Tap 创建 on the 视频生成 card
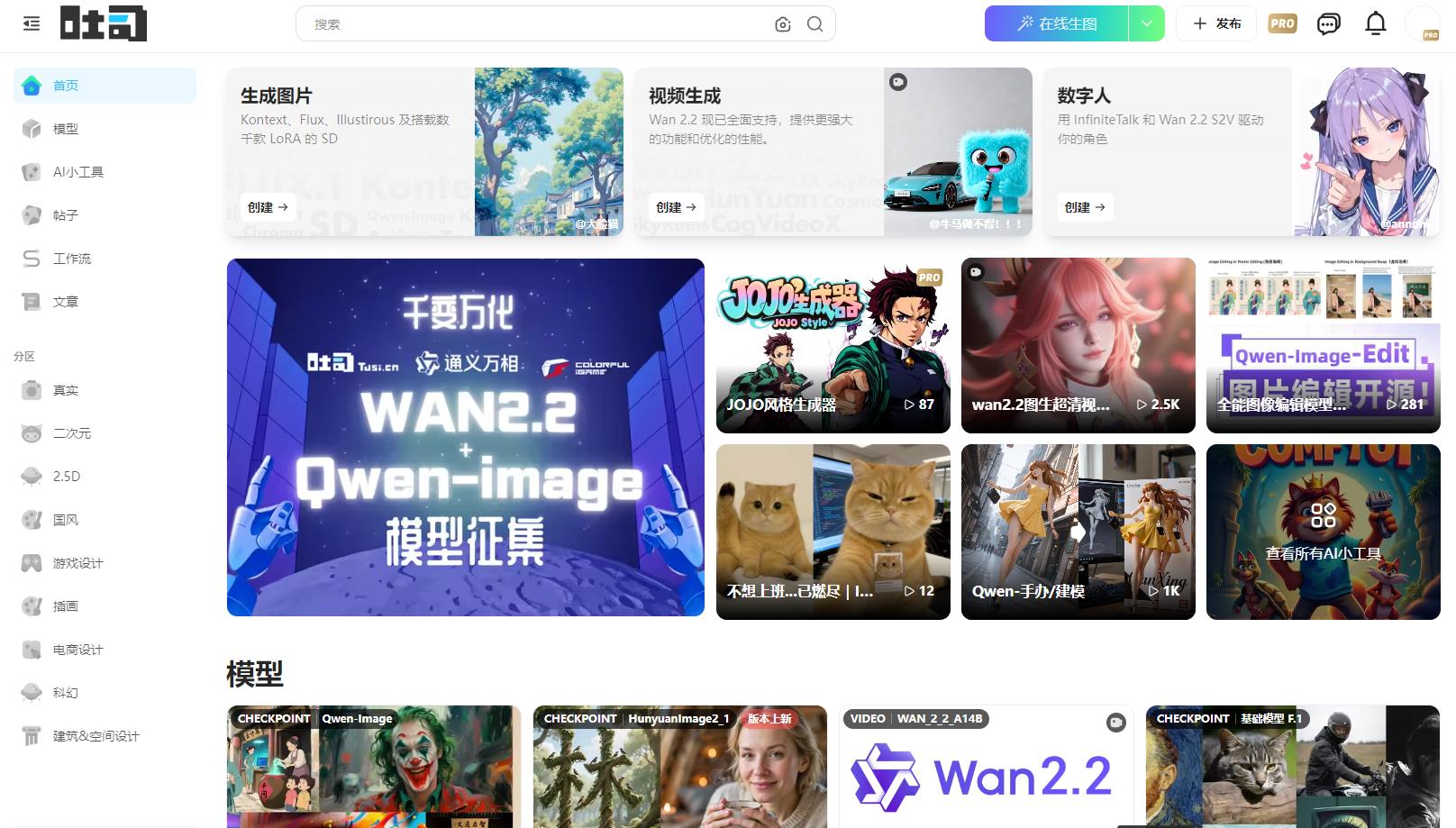The image size is (1456, 828). (676, 207)
